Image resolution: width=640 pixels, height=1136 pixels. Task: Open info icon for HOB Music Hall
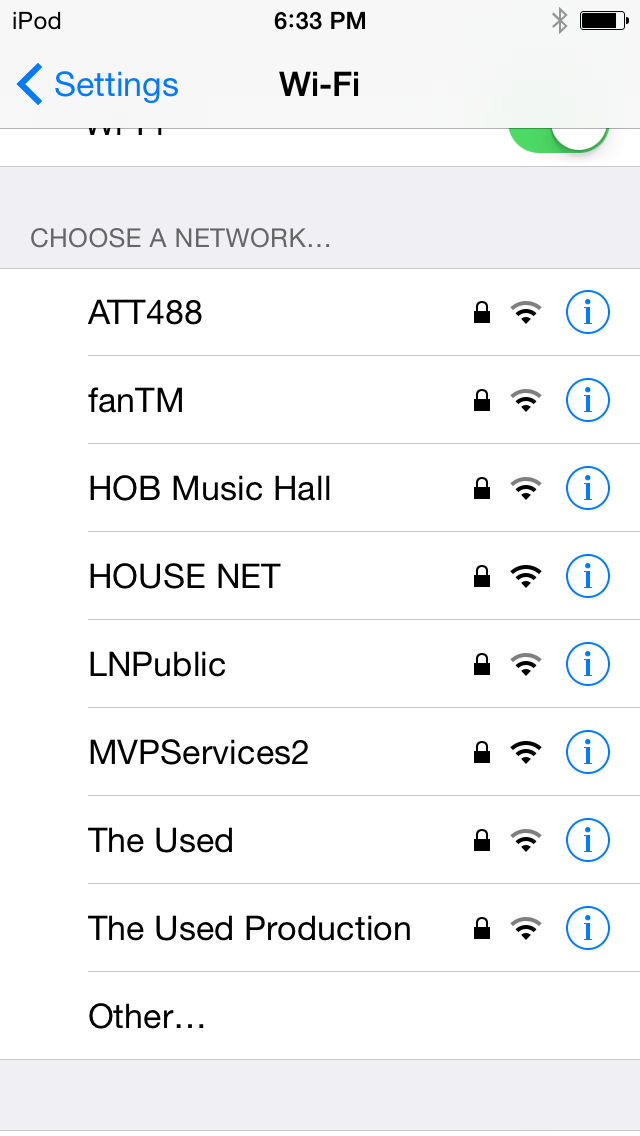(x=587, y=489)
